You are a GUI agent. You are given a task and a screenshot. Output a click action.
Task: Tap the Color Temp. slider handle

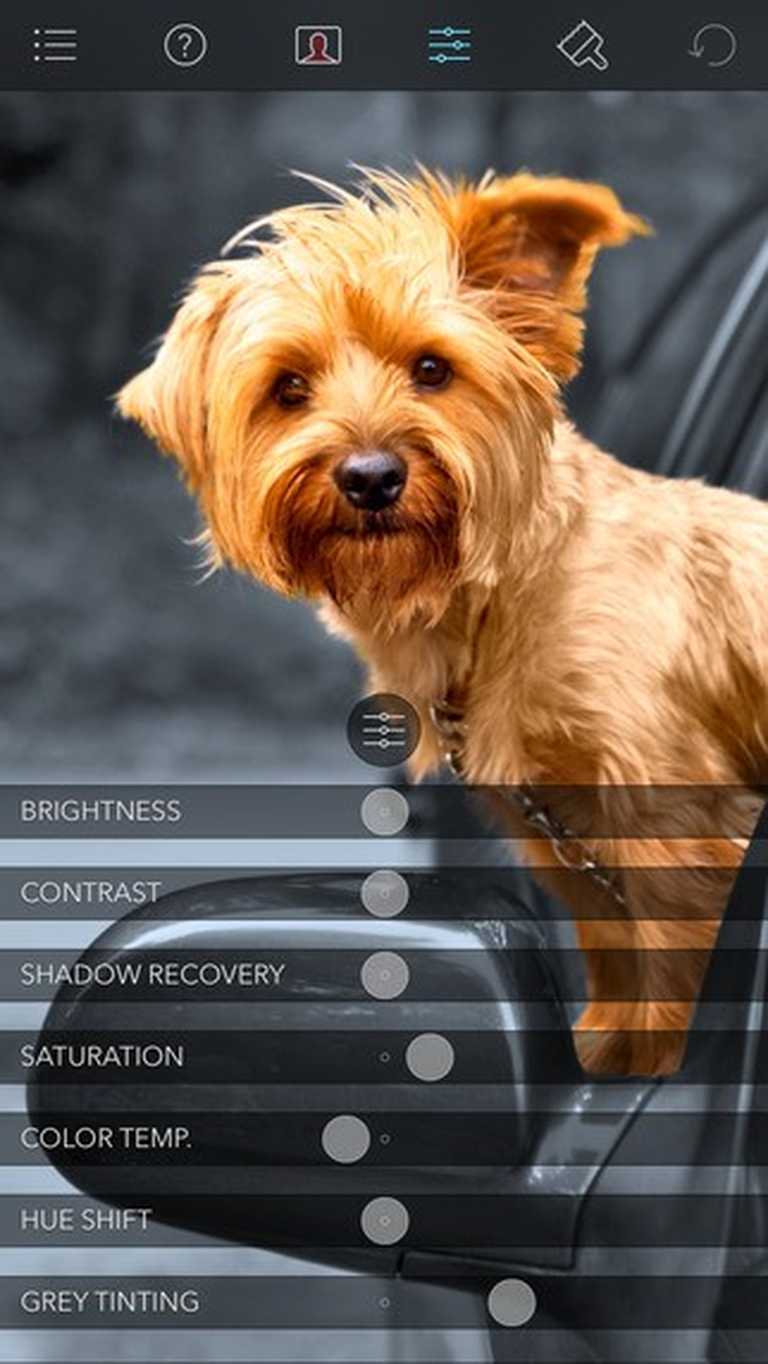[346, 1139]
